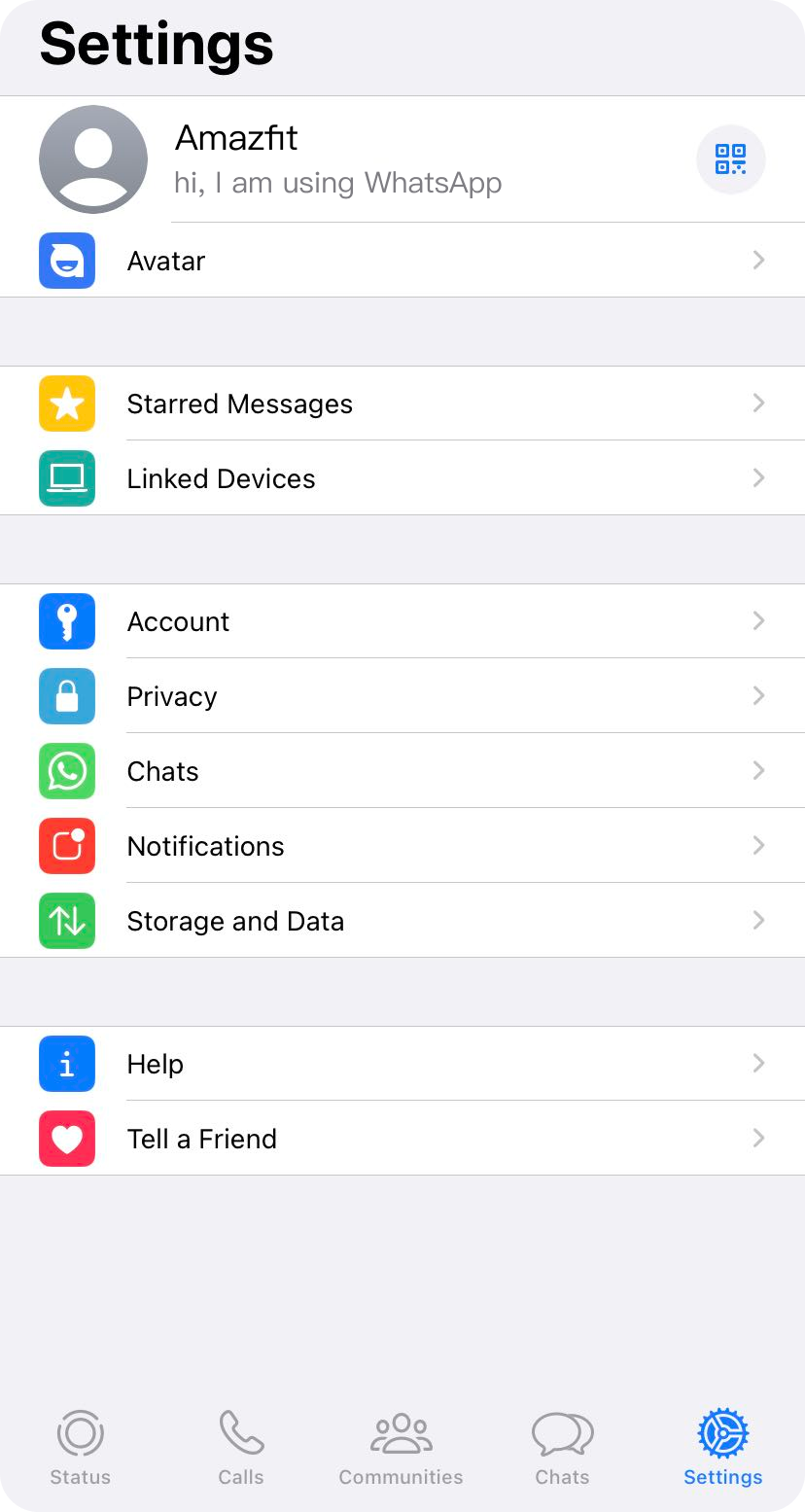
Task: Switch to the Status tab
Action: click(x=81, y=1448)
